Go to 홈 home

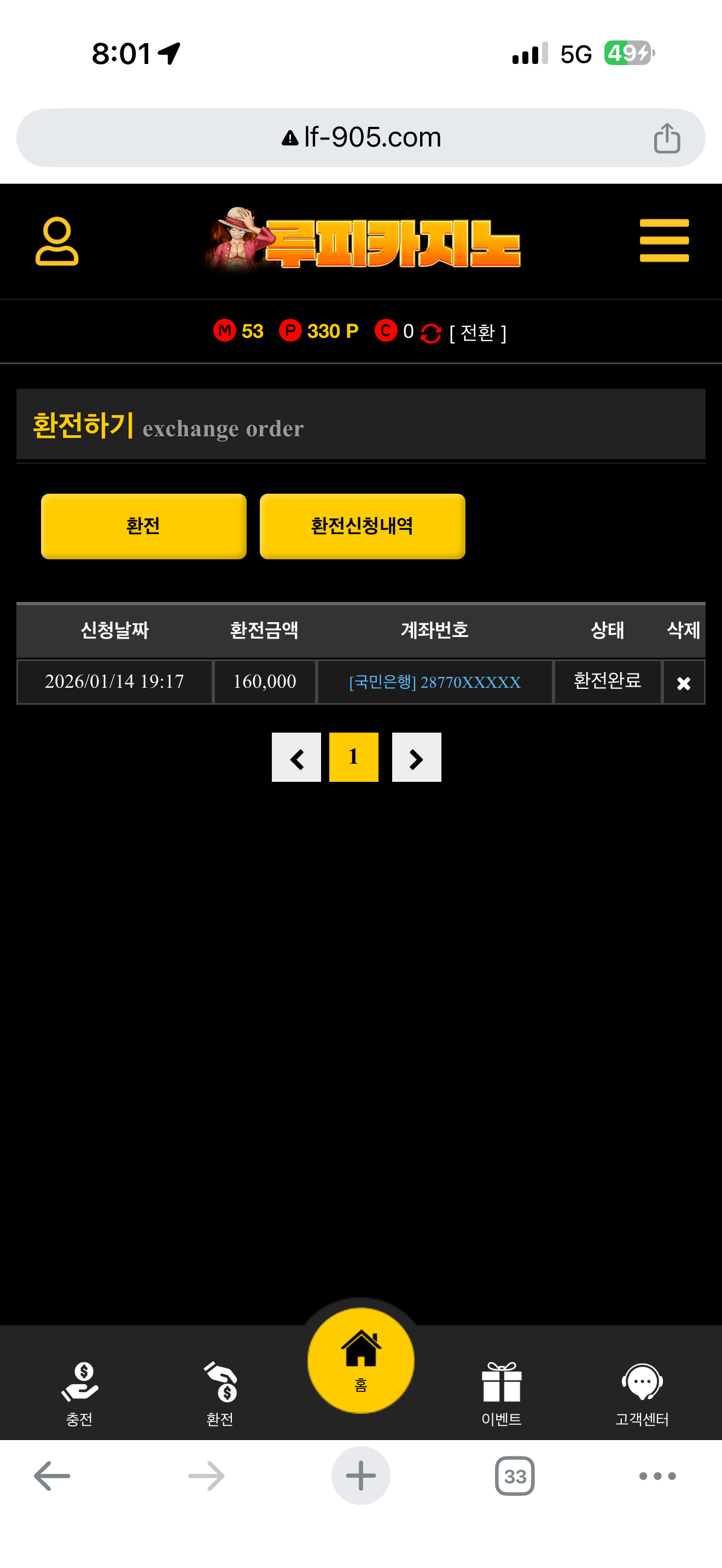coord(361,1360)
